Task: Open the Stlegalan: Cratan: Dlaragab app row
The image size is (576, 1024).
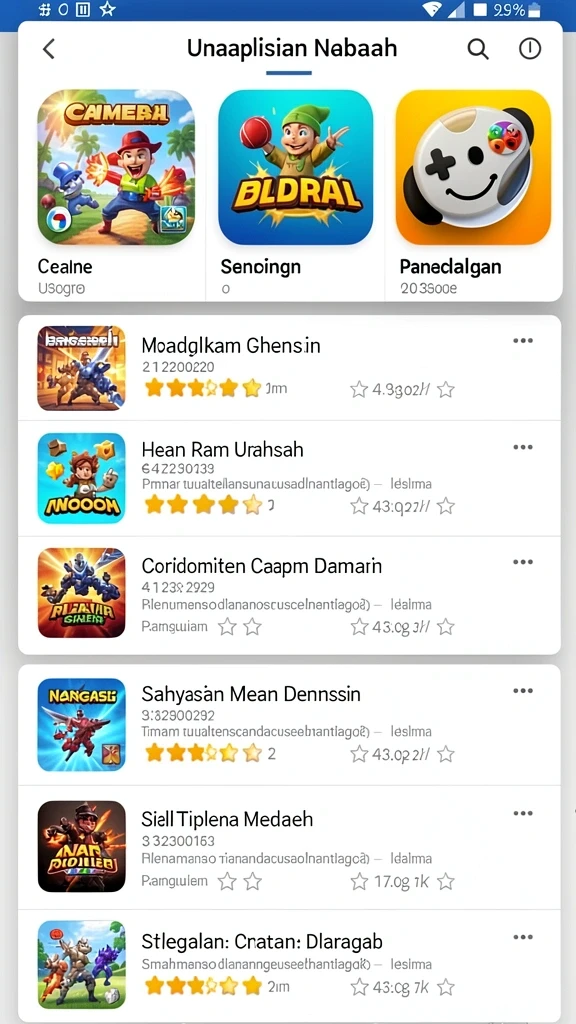Action: click(289, 965)
